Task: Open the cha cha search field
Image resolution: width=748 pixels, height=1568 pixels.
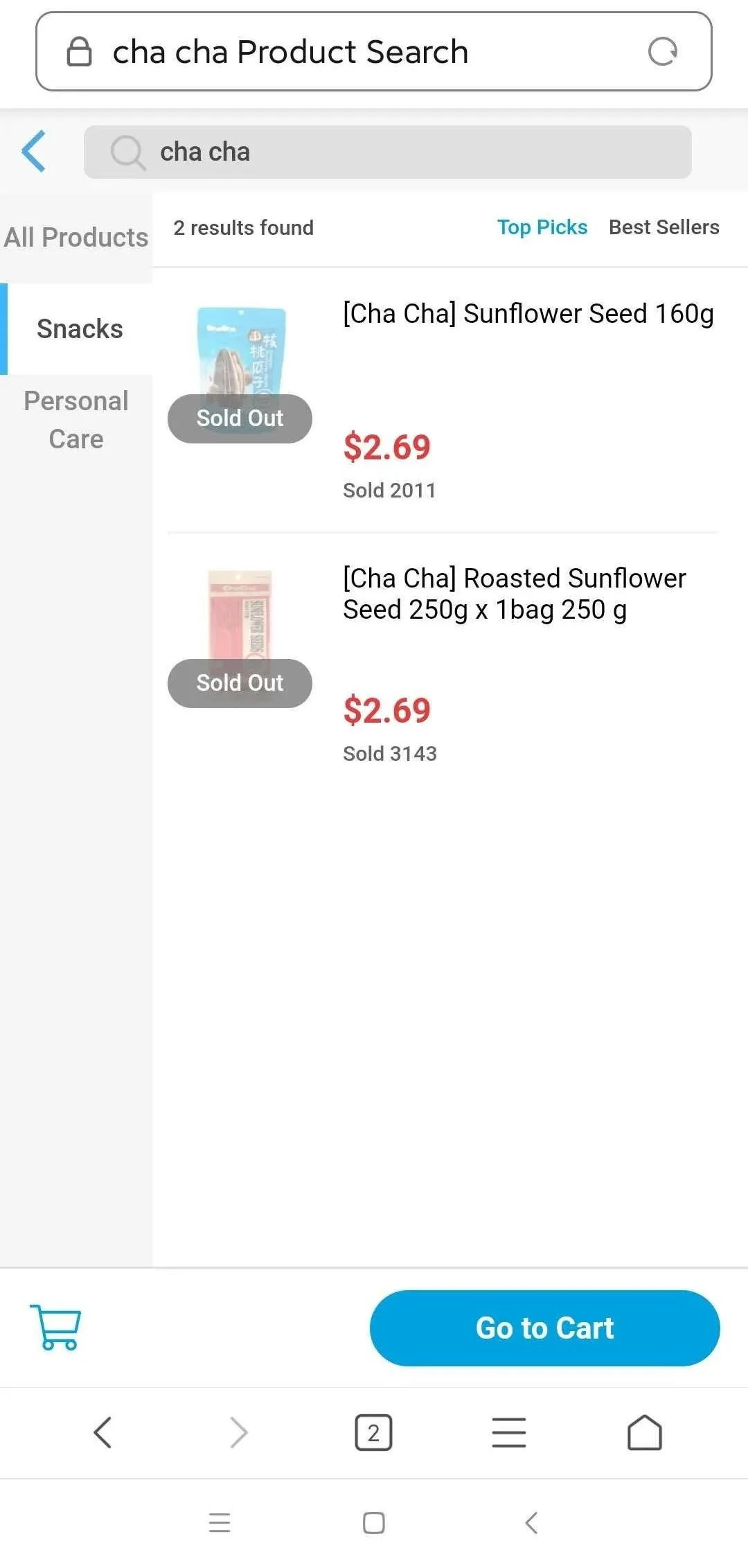Action: coord(388,152)
